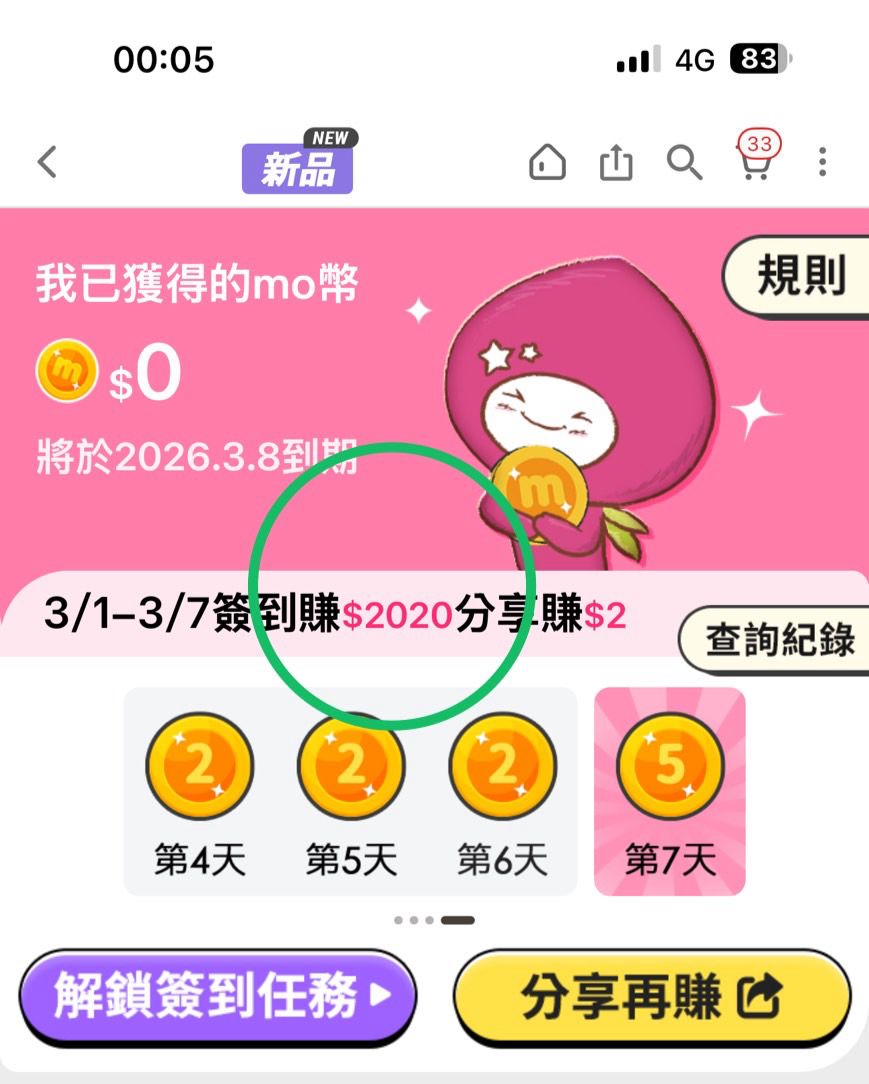Open the three-dot overflow menu

(x=822, y=162)
